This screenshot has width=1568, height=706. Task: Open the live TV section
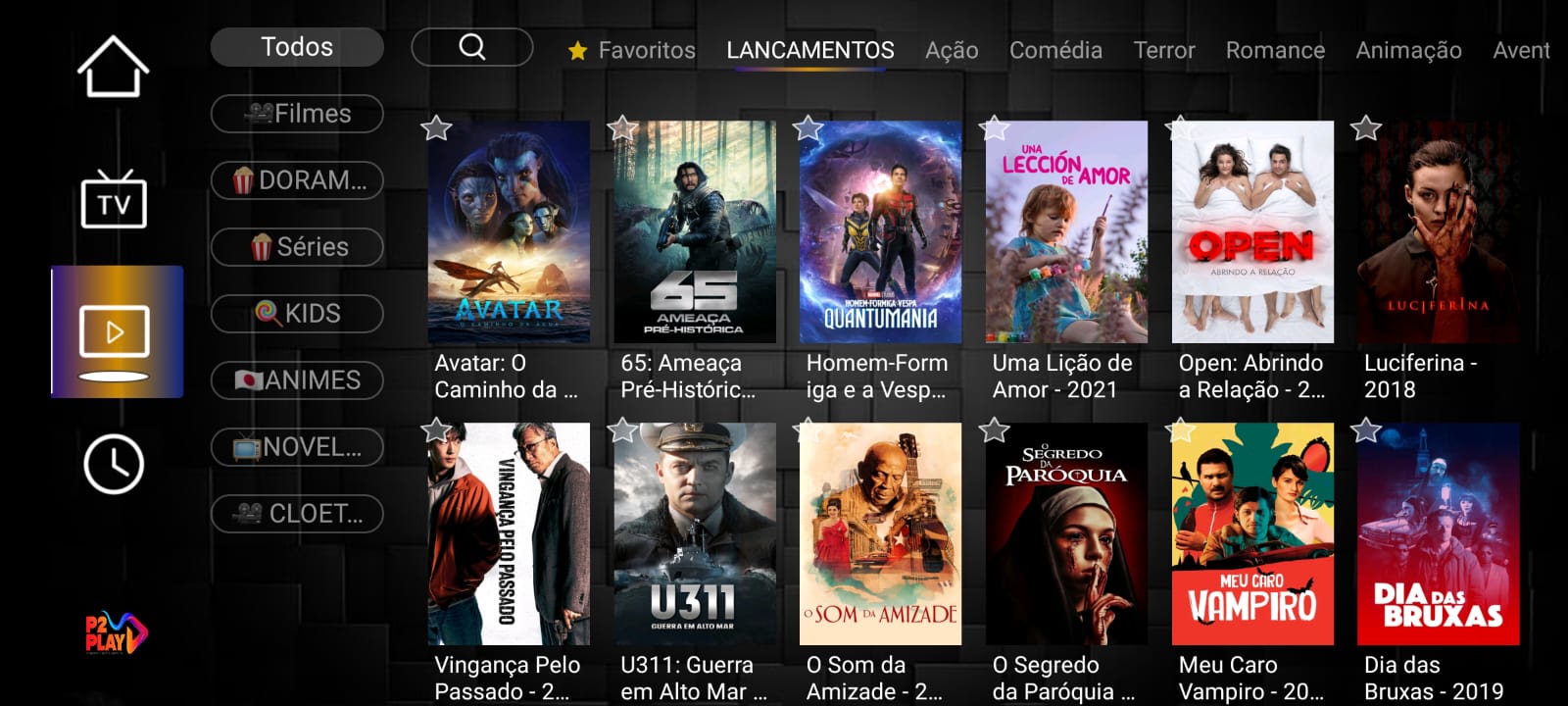114,200
